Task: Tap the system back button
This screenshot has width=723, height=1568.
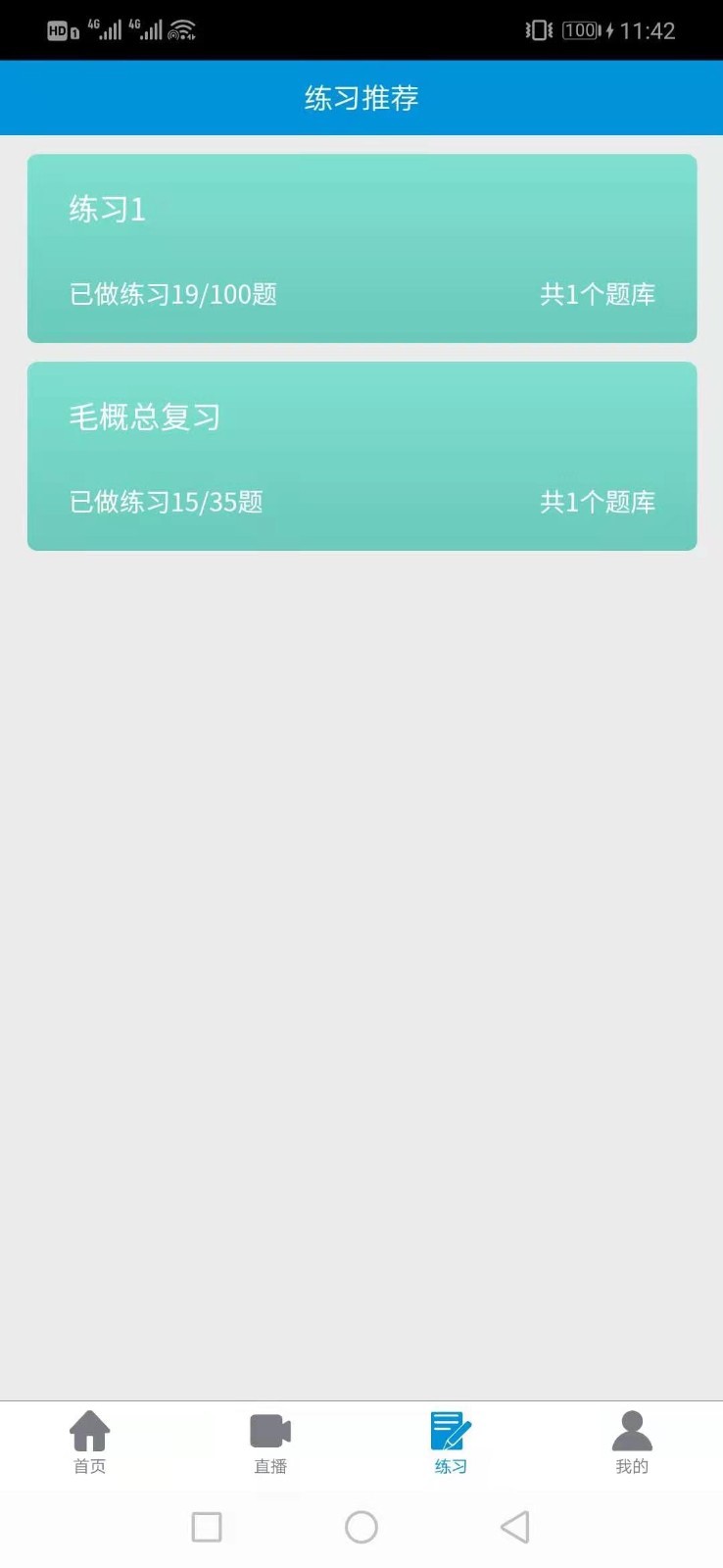Action: point(514,1527)
